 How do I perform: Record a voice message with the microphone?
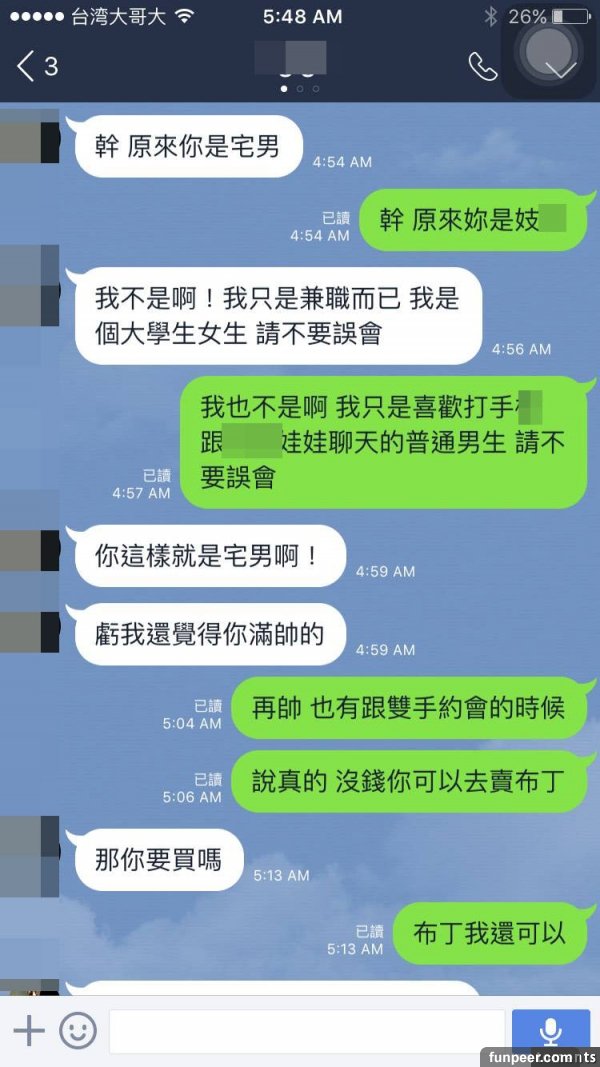(550, 1031)
